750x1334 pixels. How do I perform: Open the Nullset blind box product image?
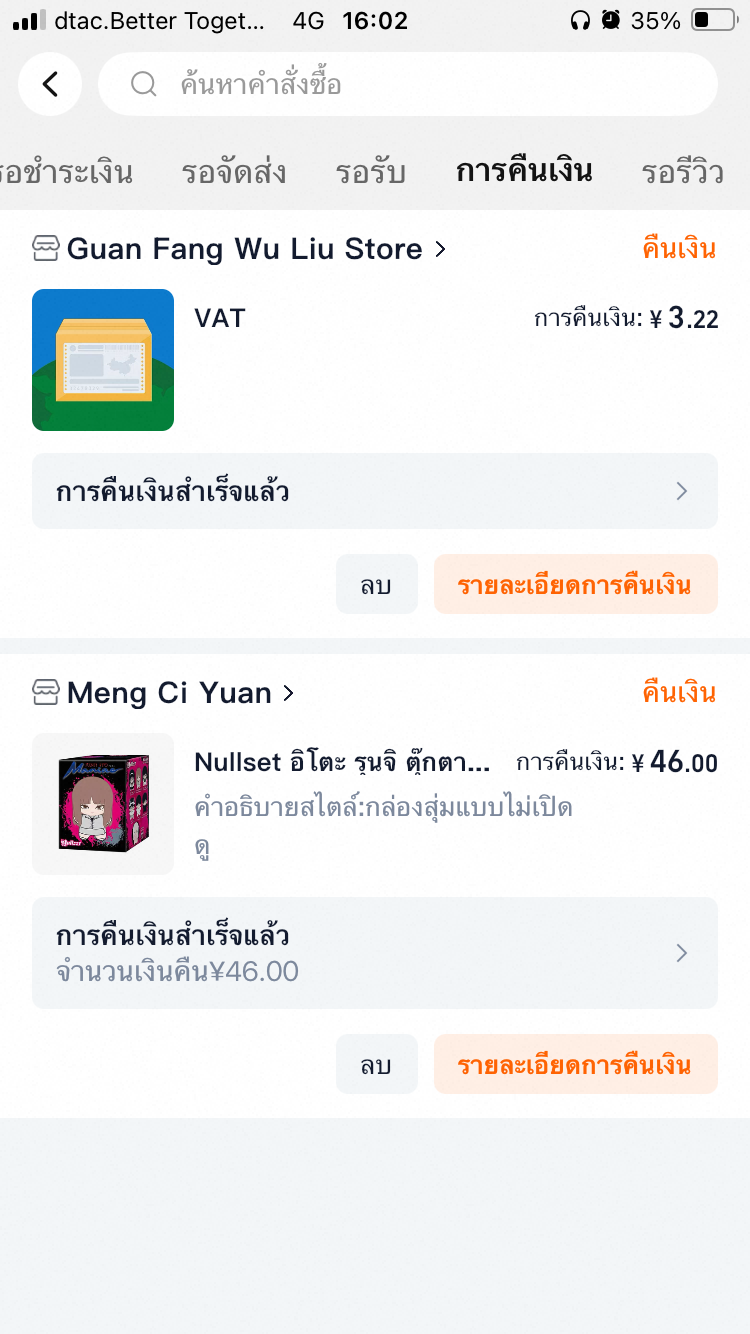click(x=103, y=804)
